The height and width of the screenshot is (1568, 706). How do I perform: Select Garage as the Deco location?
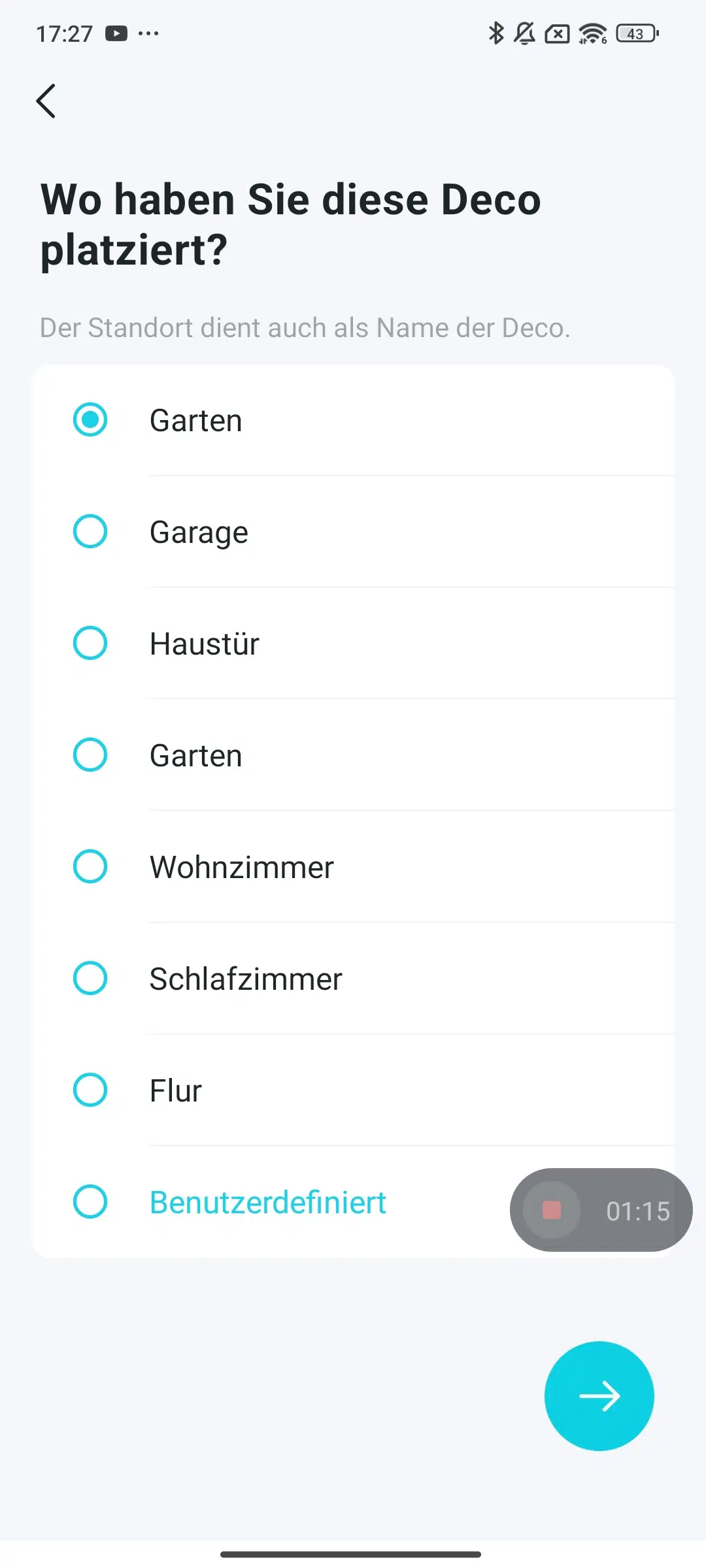coord(90,532)
